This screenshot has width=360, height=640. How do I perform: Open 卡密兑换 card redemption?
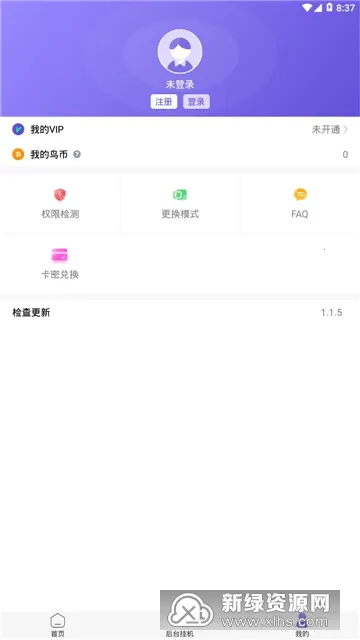60,264
